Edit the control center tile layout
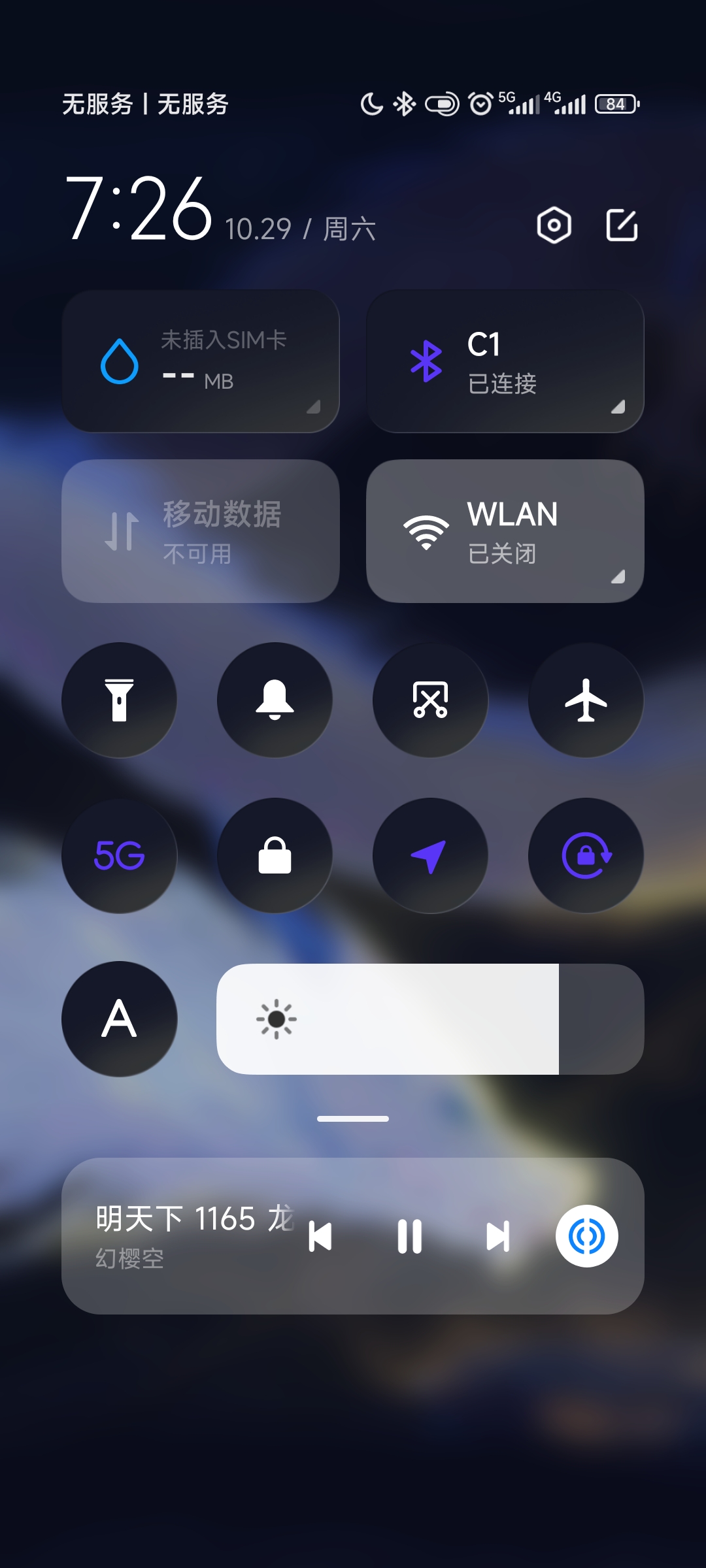 622,225
